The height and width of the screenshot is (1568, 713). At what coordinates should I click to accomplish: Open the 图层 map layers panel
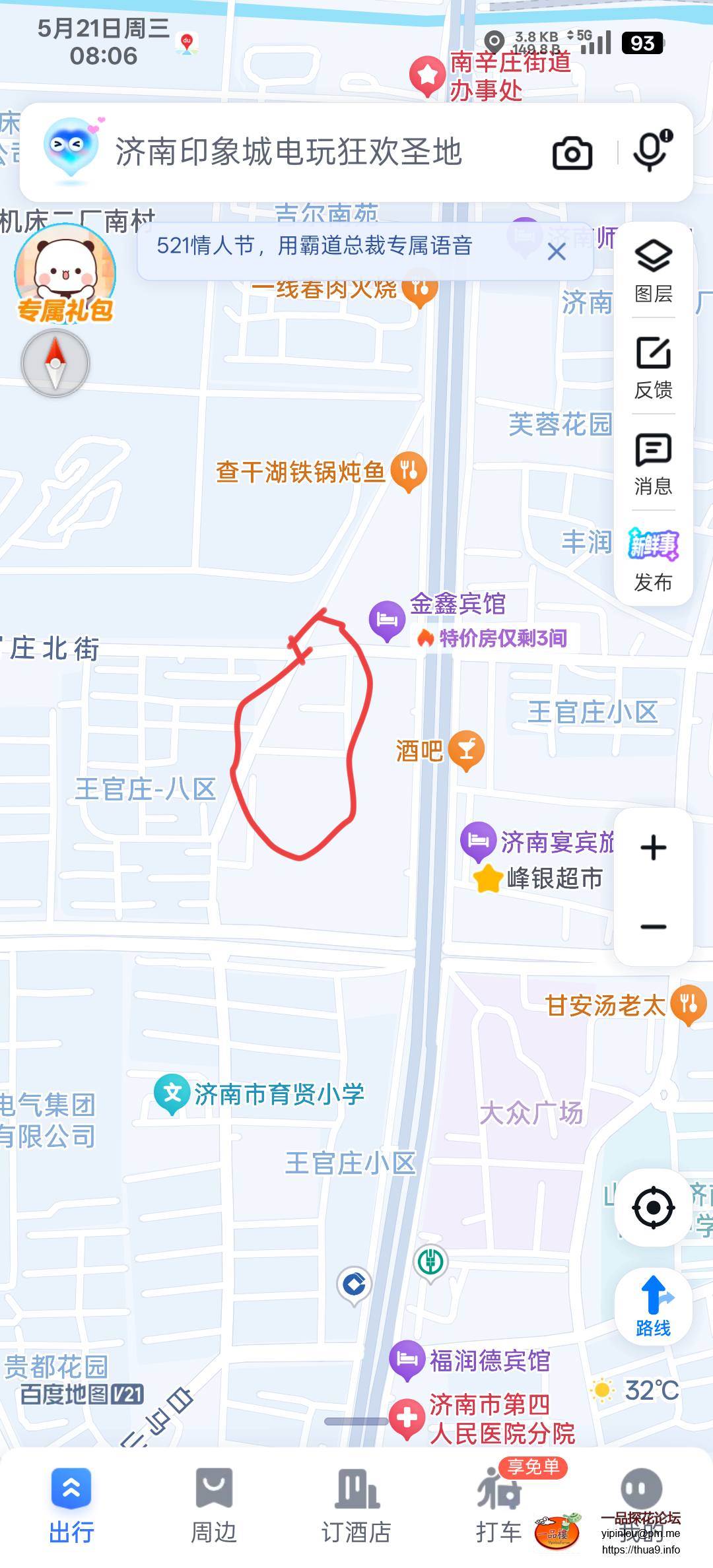653,271
